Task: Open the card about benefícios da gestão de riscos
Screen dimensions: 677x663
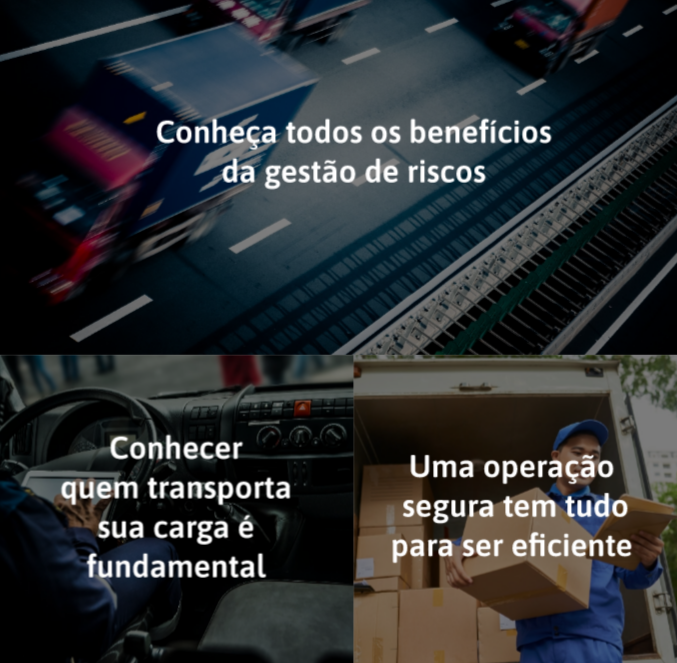Action: tap(338, 152)
